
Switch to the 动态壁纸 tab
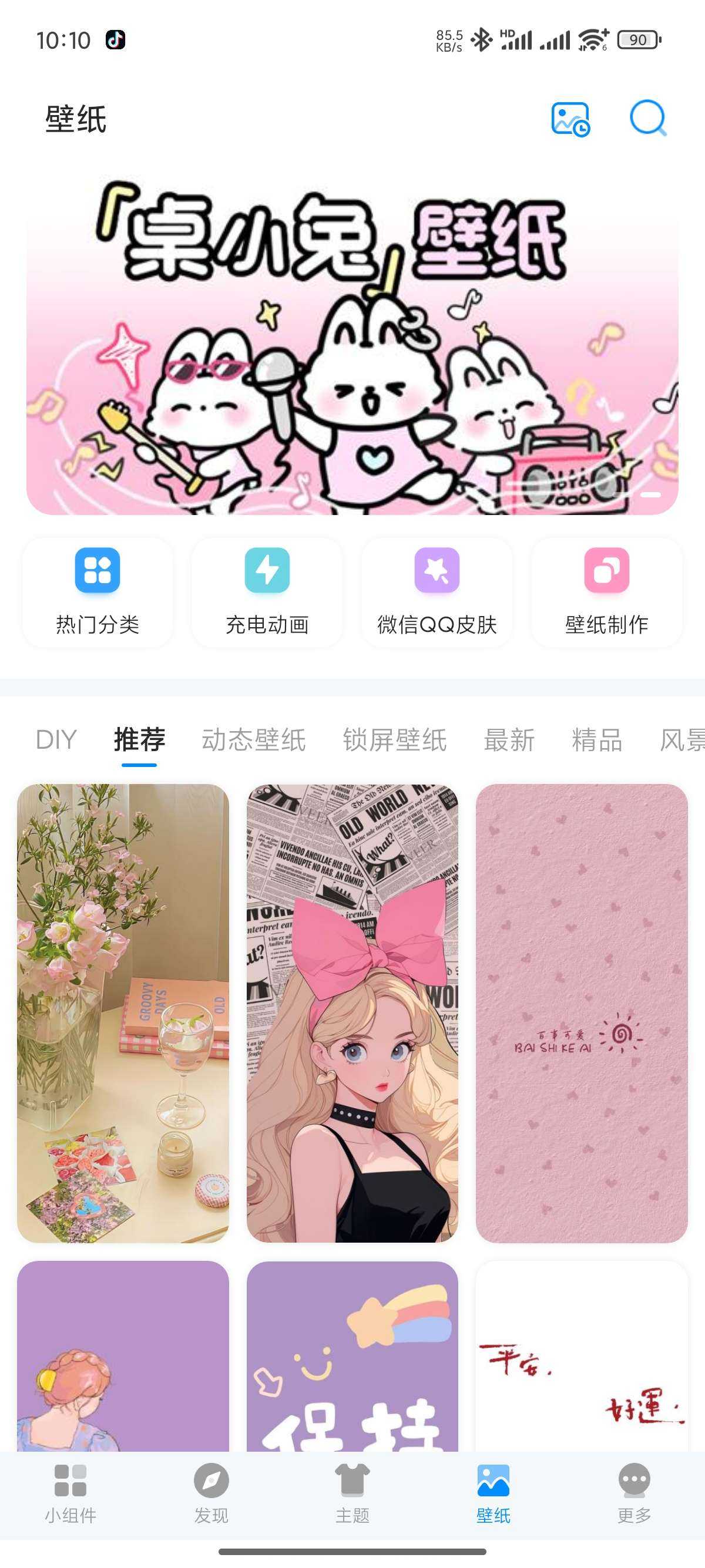point(253,740)
